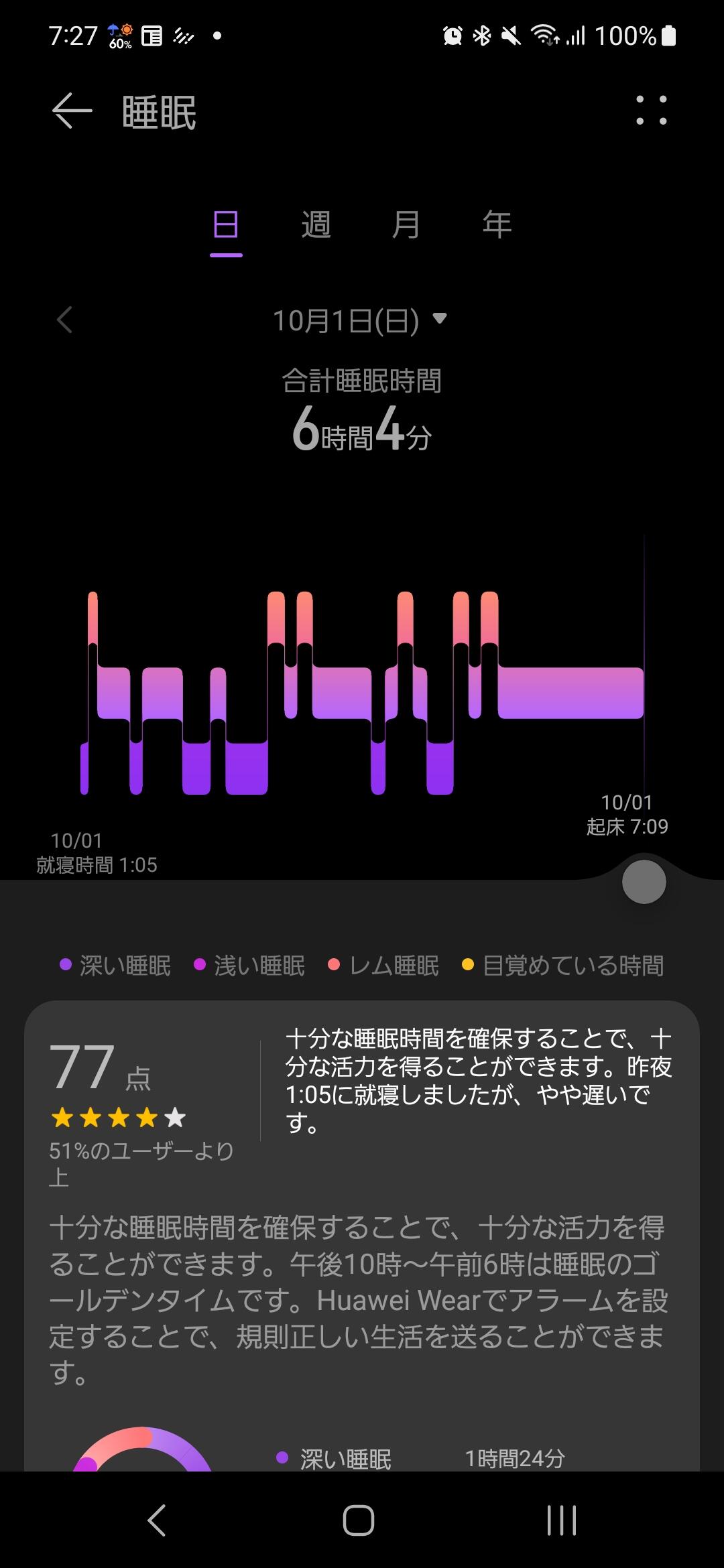Select the 日 day tab

click(x=226, y=224)
